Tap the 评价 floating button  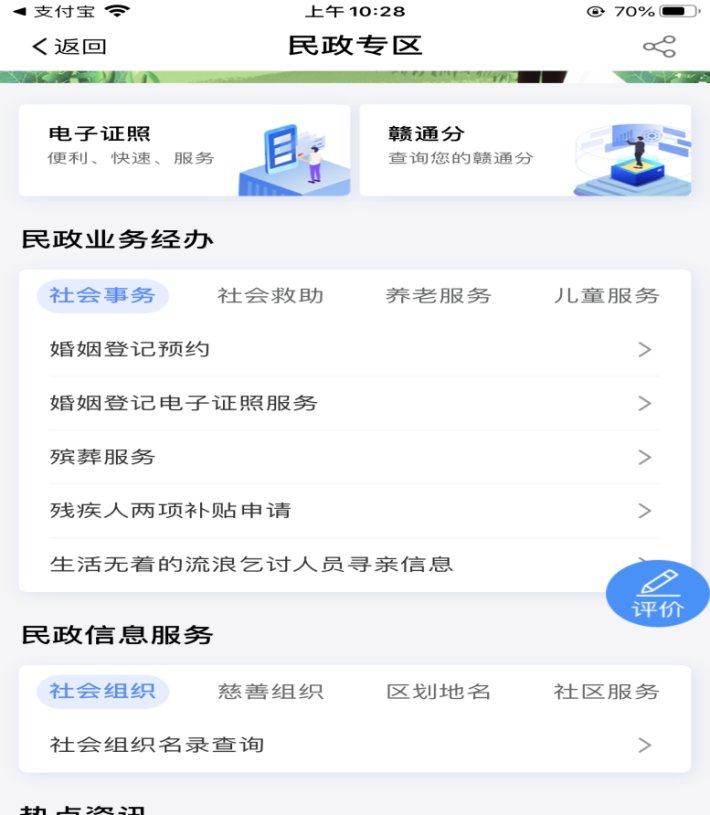(x=657, y=594)
